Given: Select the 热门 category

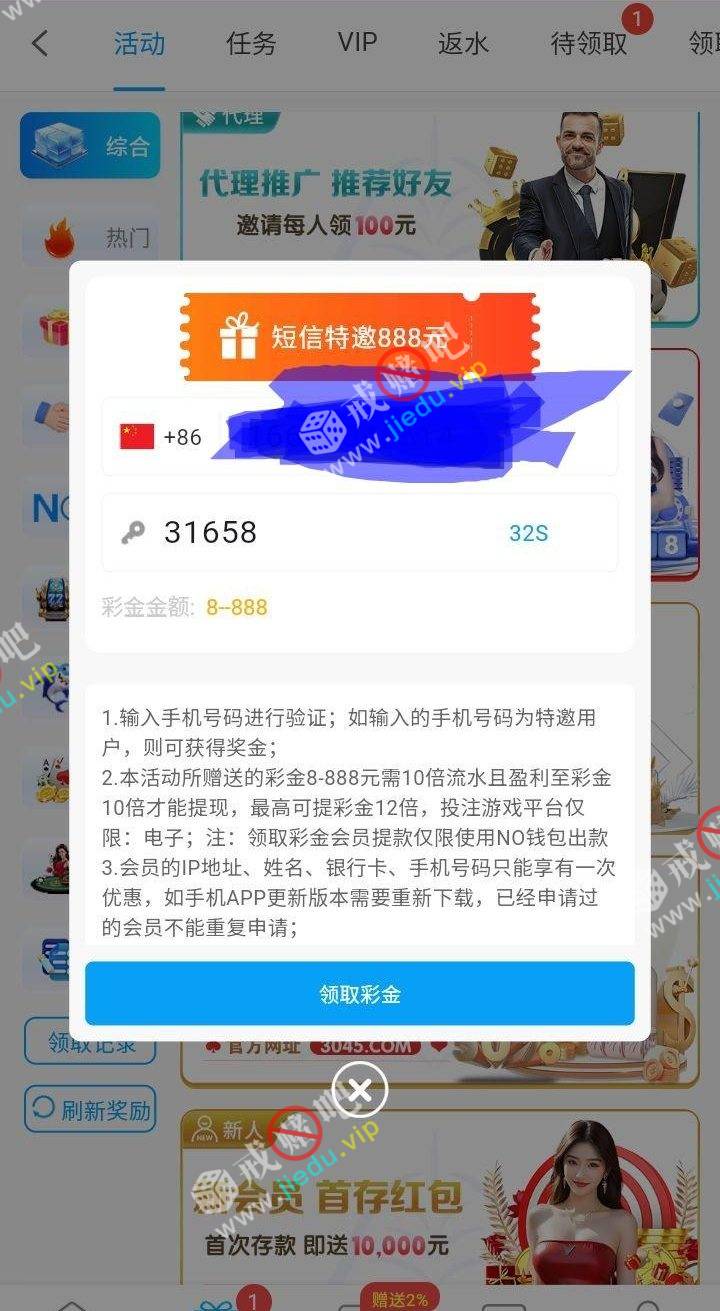Looking at the screenshot, I should 90,238.
